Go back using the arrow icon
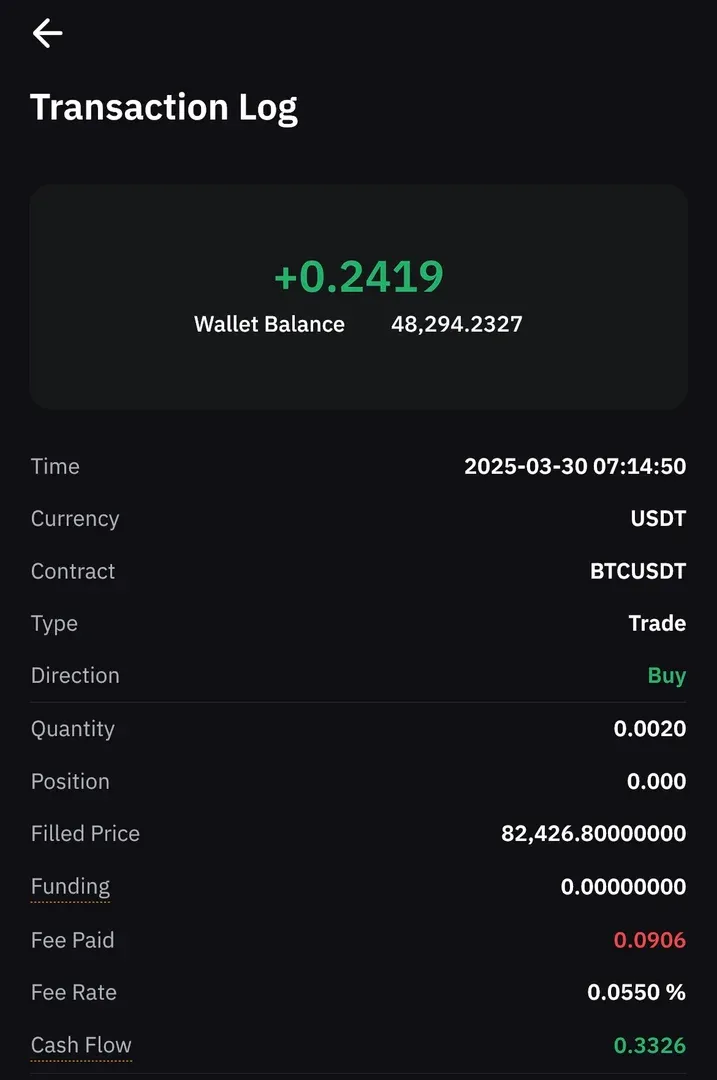This screenshot has height=1080, width=717. point(47,34)
